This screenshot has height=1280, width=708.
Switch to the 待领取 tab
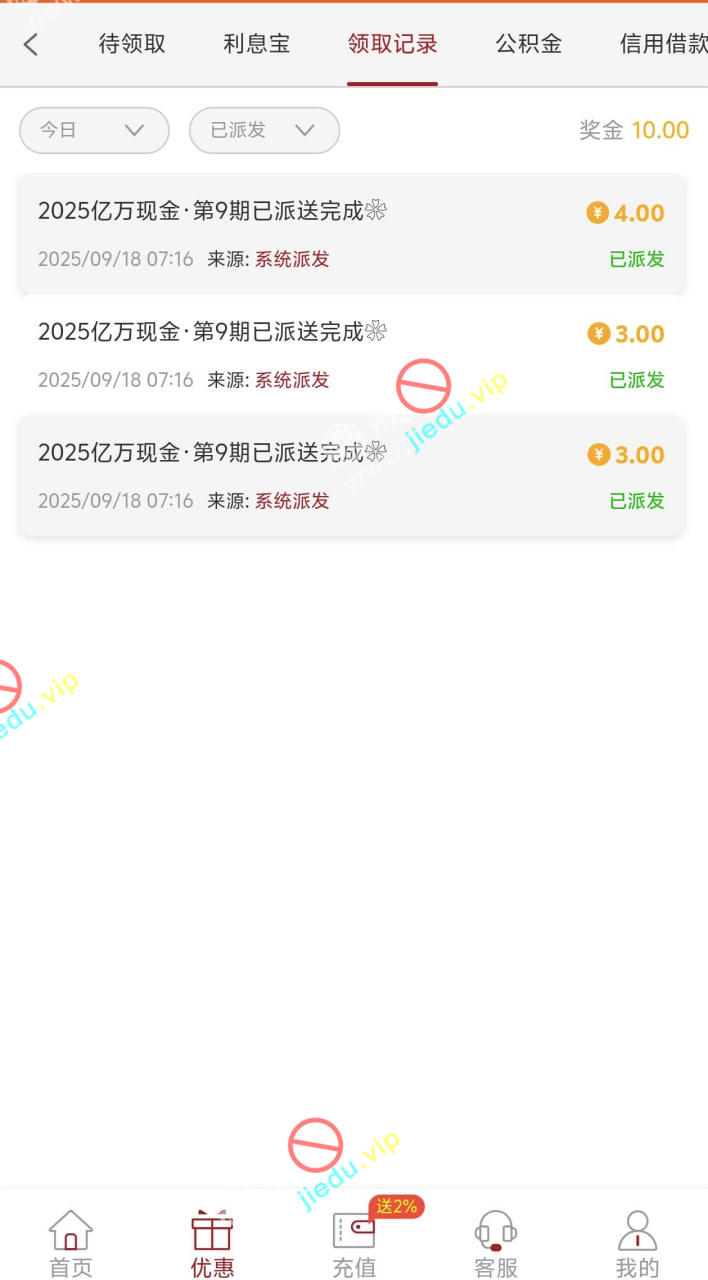pos(132,44)
